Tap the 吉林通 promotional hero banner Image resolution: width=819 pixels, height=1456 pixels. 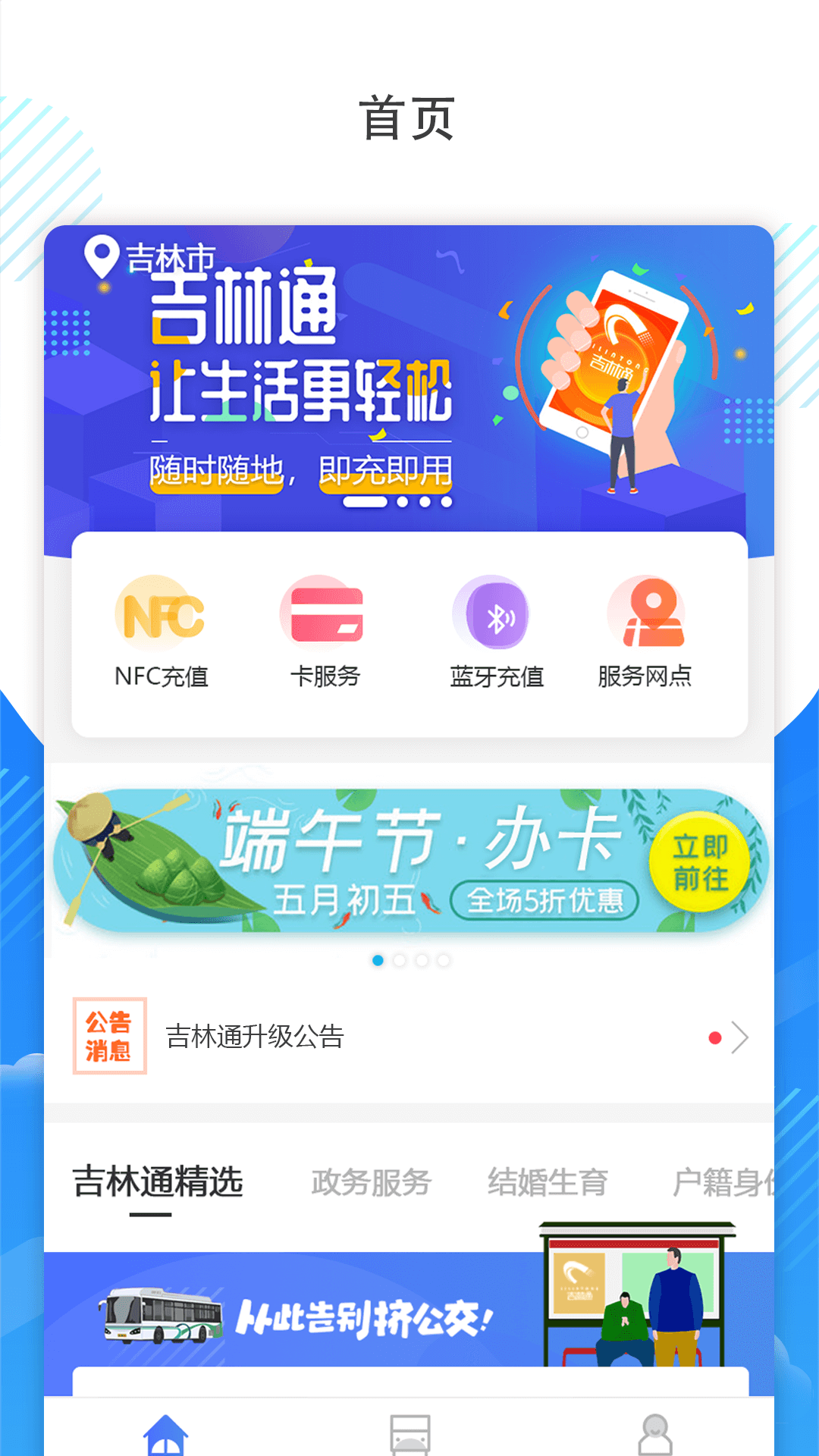point(409,379)
